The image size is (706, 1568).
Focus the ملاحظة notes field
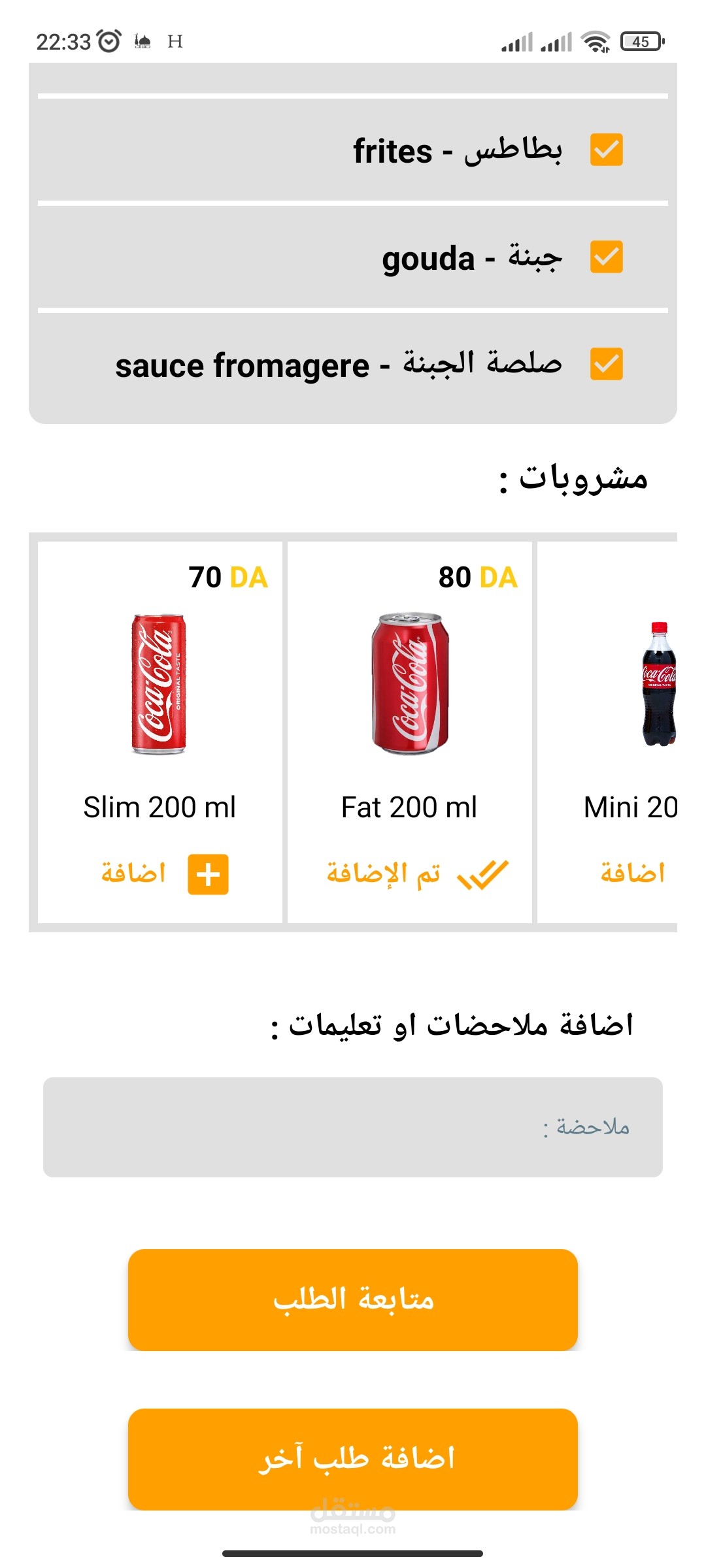[x=353, y=1127]
